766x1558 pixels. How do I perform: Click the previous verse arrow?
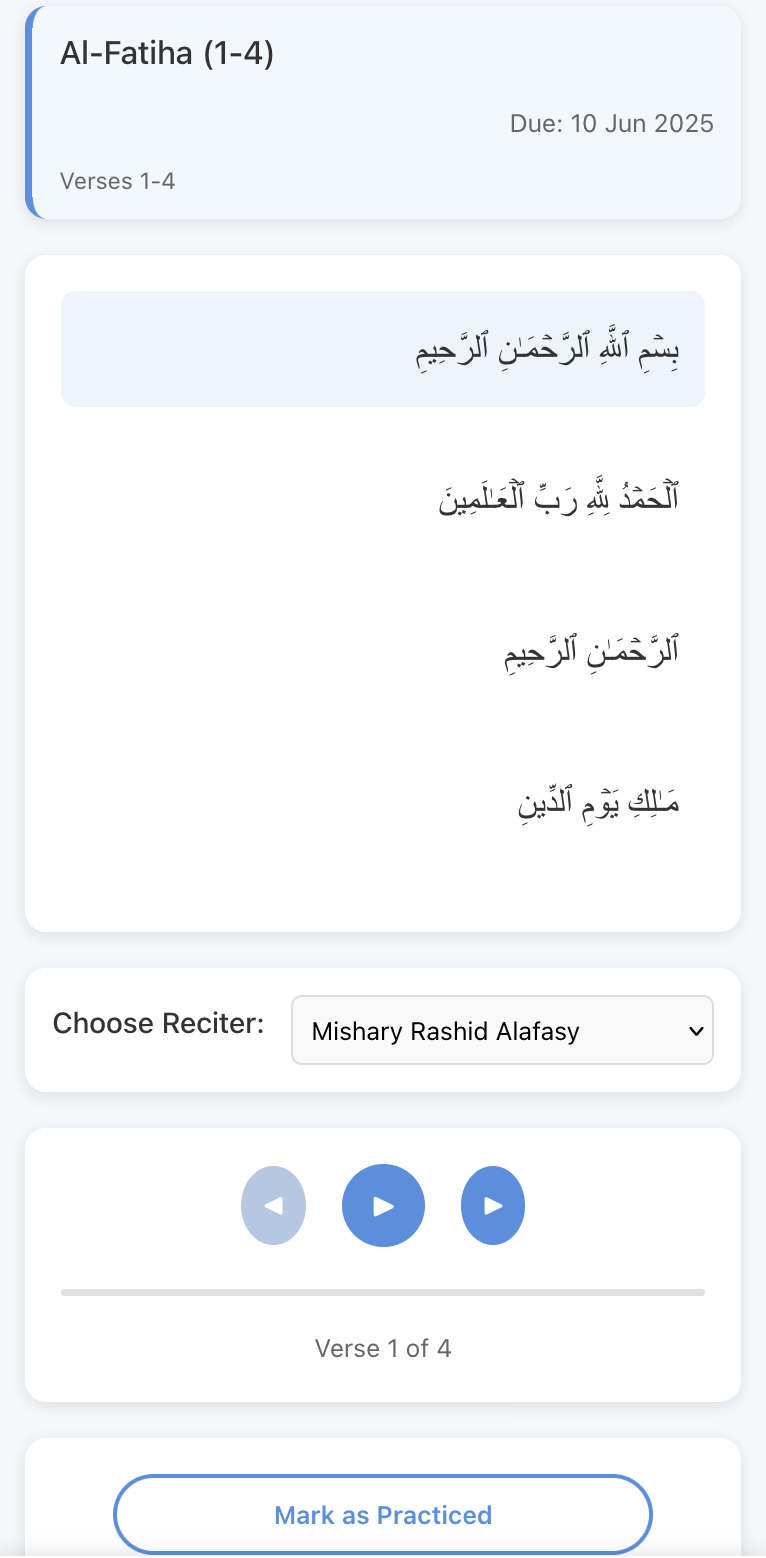273,1205
